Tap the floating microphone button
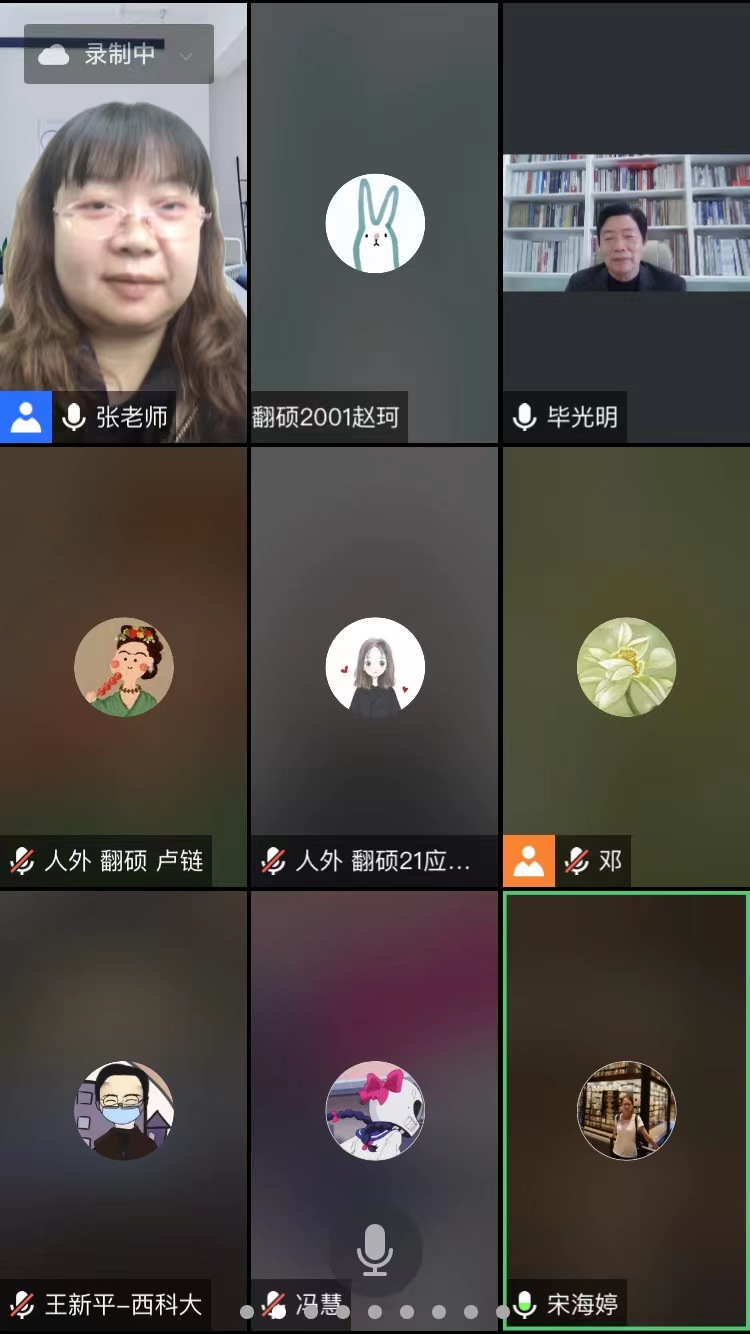 [375, 1250]
